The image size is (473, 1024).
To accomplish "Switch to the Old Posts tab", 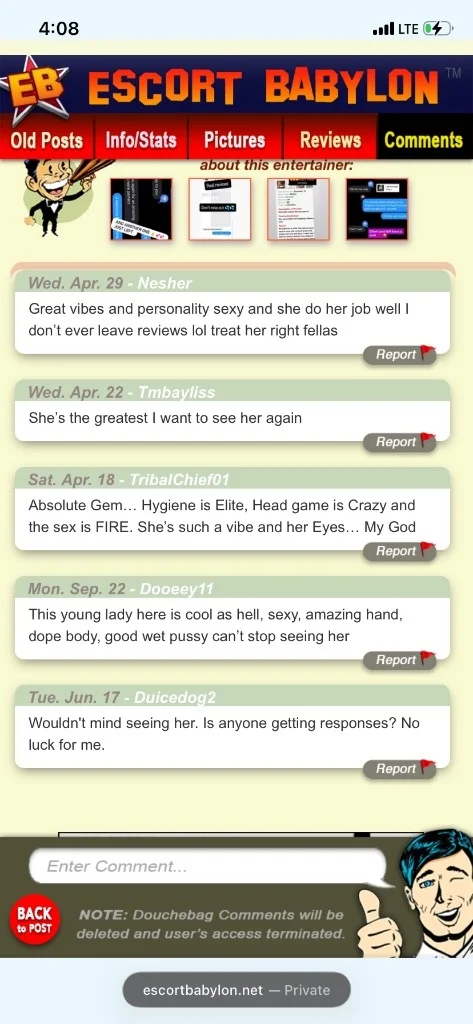I will point(47,139).
